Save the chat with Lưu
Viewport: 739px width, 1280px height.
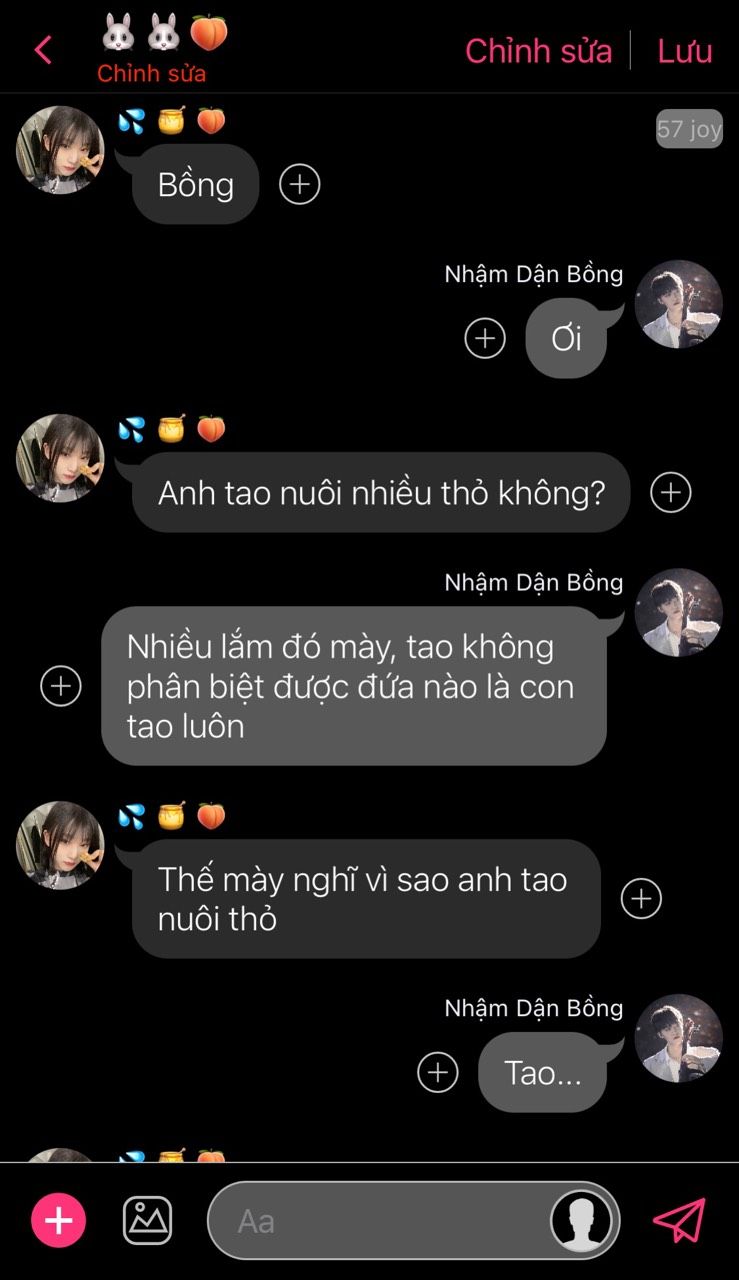pyautogui.click(x=684, y=51)
